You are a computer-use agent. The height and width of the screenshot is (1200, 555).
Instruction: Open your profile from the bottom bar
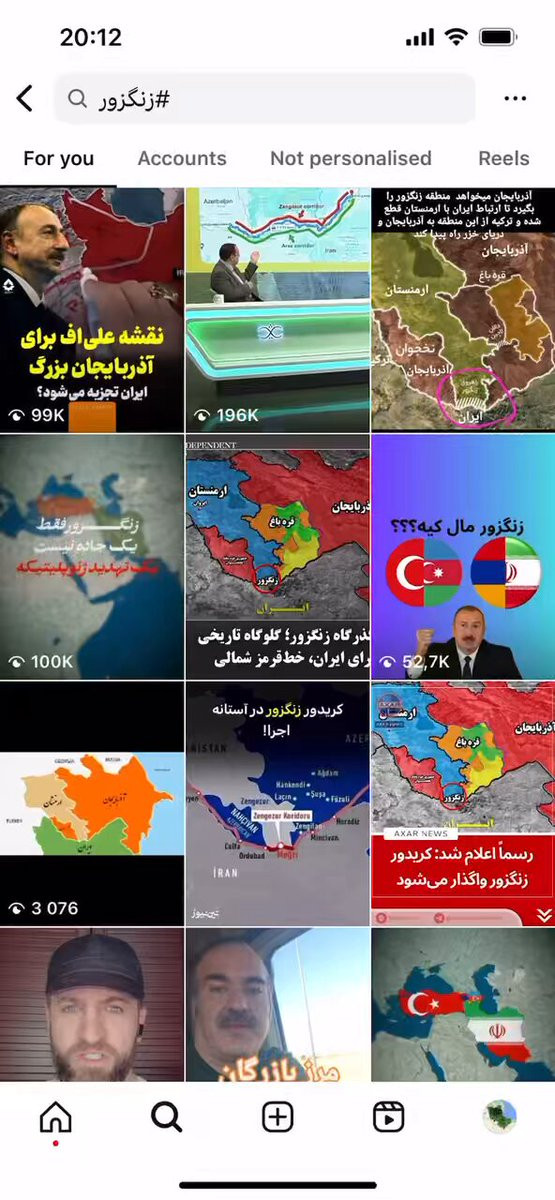point(499,1116)
